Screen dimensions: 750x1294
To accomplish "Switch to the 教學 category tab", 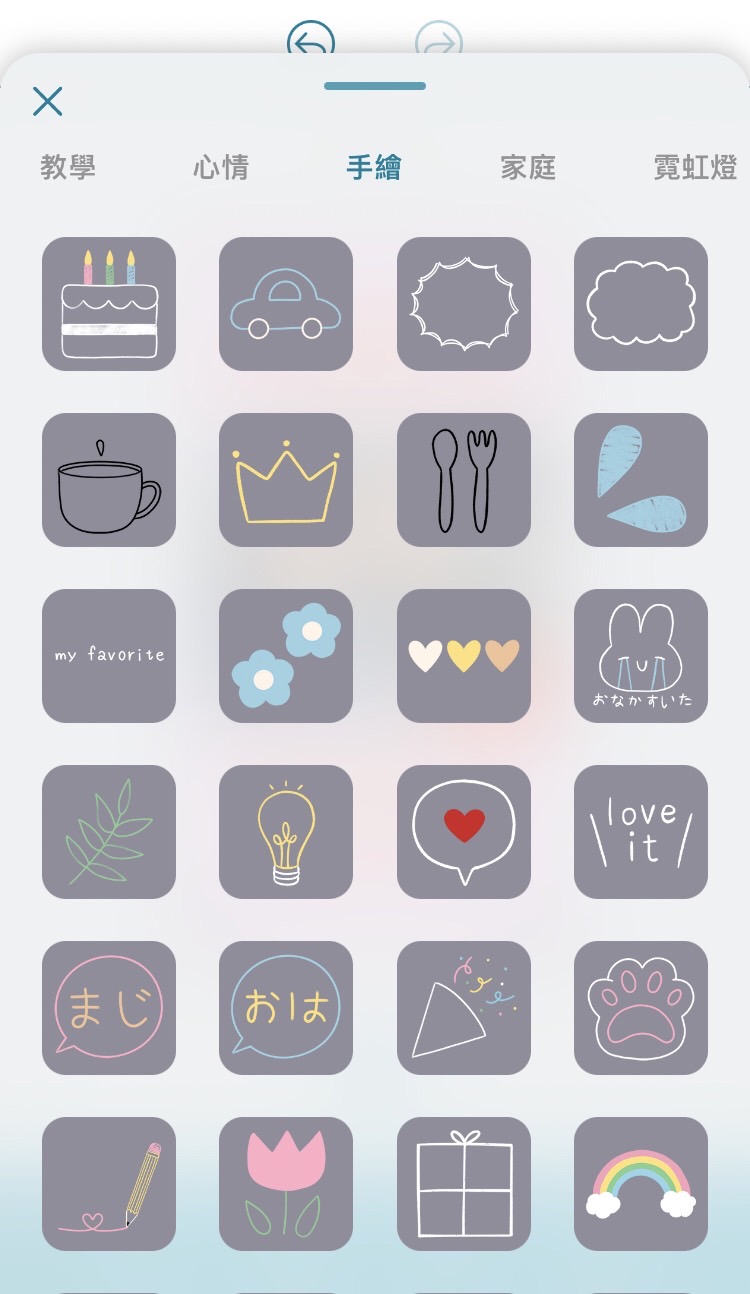I will pos(68,167).
